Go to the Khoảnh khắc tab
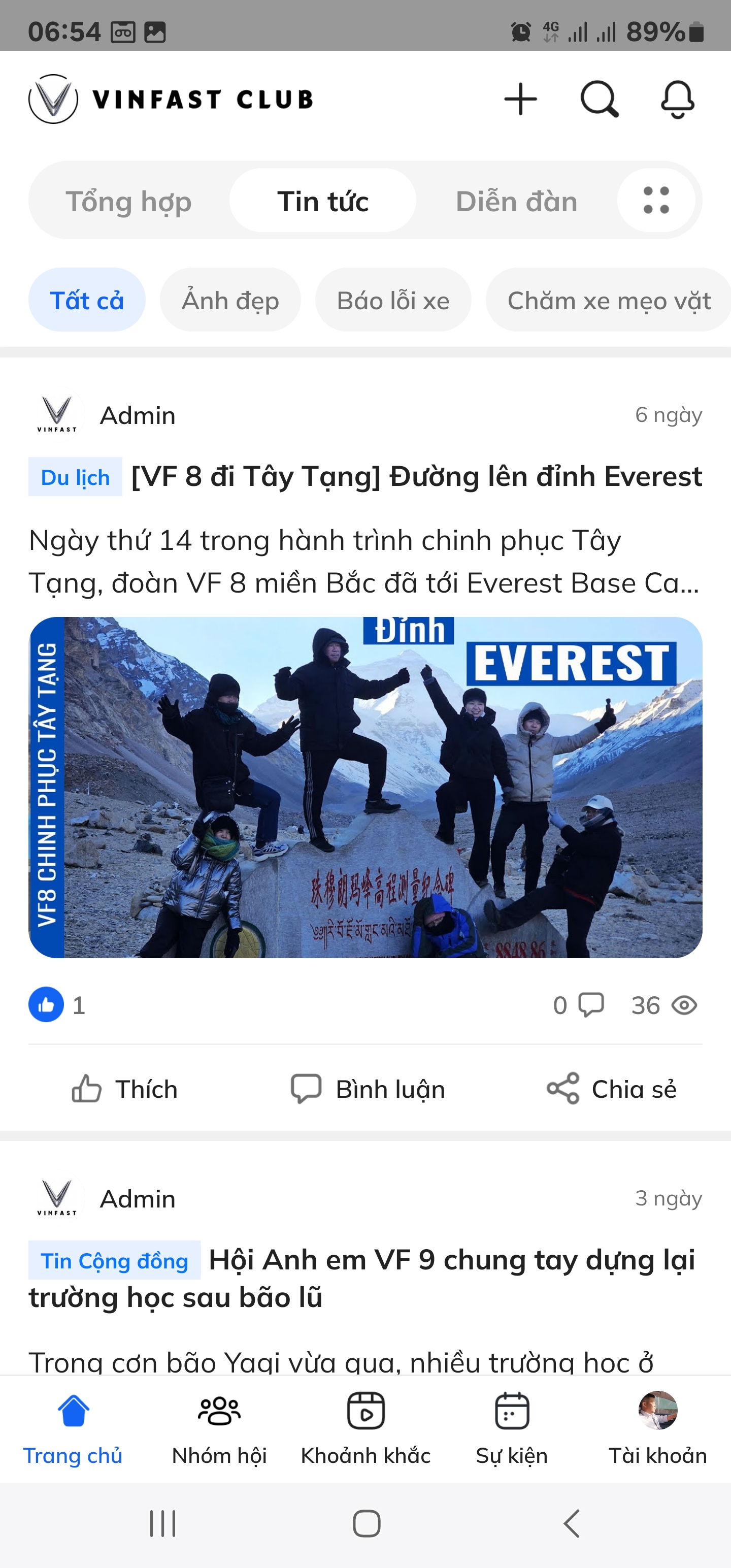 click(x=365, y=1428)
